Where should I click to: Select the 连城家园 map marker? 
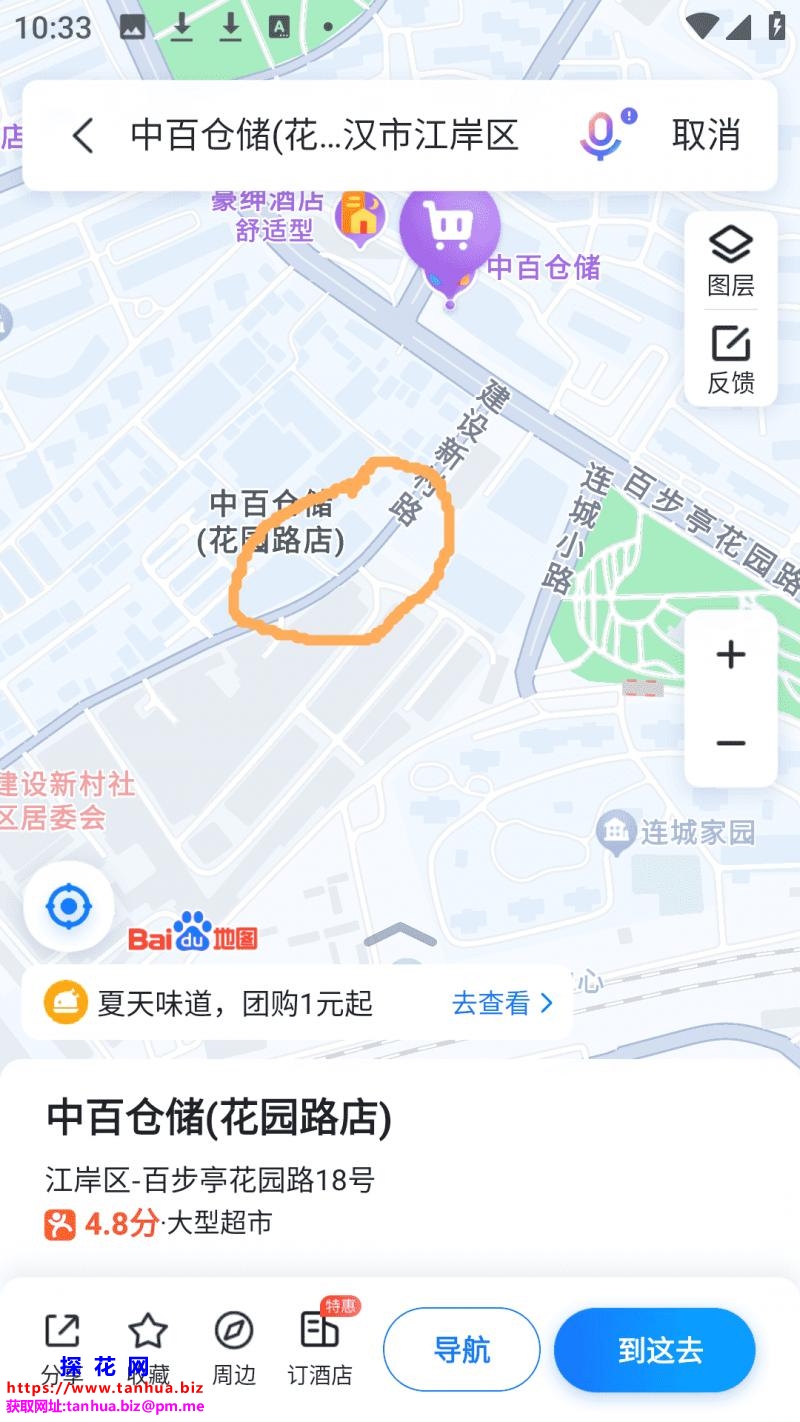617,831
